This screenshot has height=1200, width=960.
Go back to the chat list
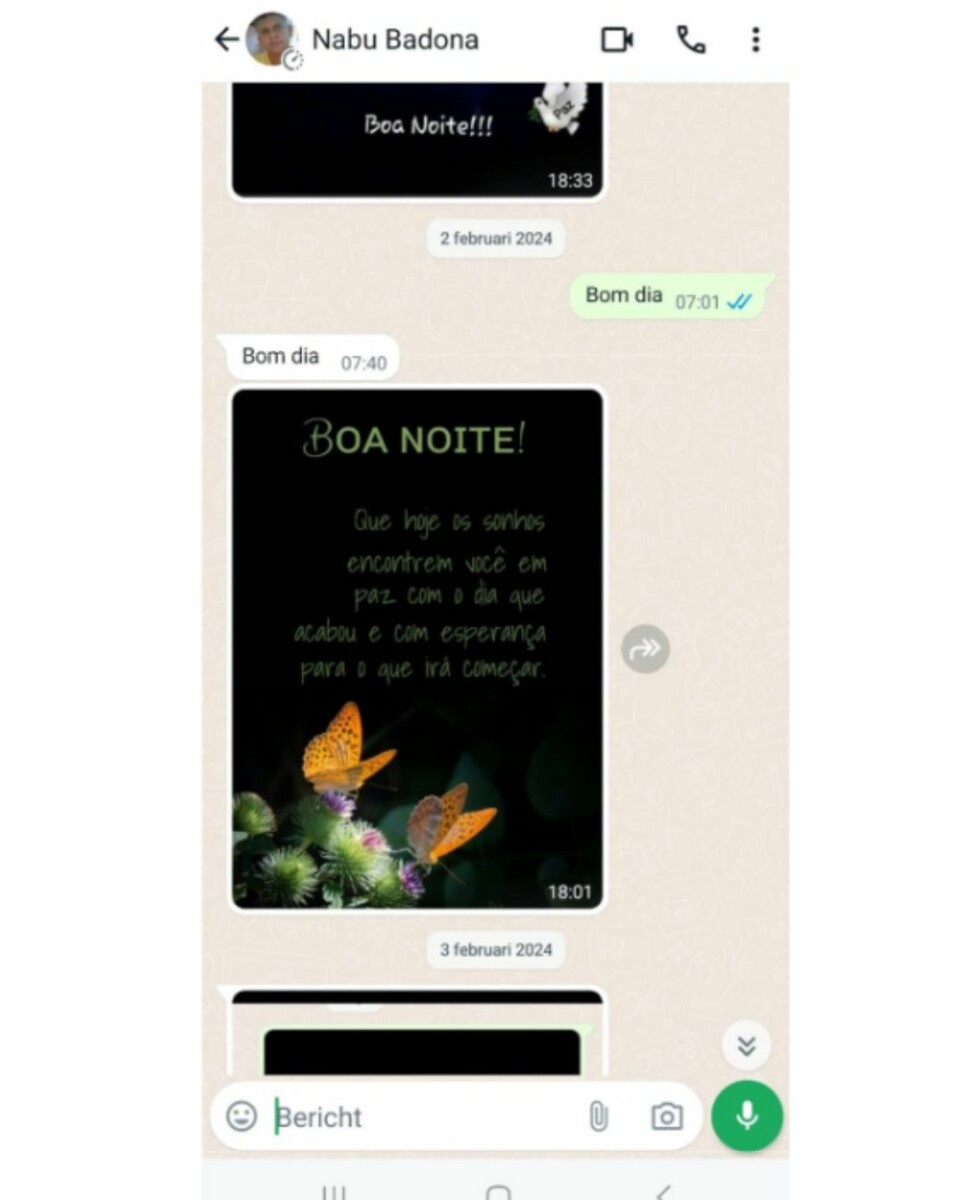click(226, 39)
